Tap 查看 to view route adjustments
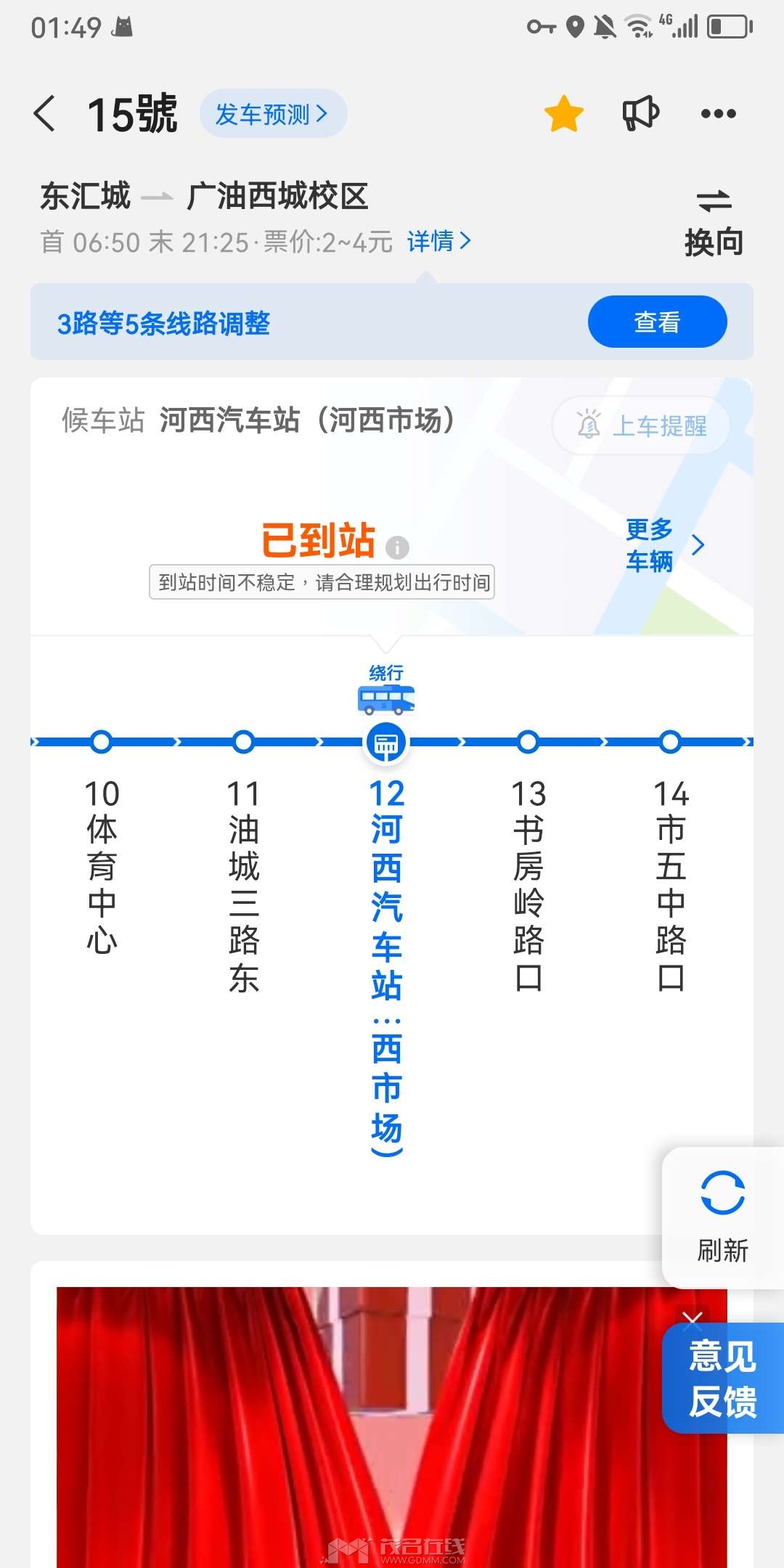The width and height of the screenshot is (784, 1568). tap(657, 322)
